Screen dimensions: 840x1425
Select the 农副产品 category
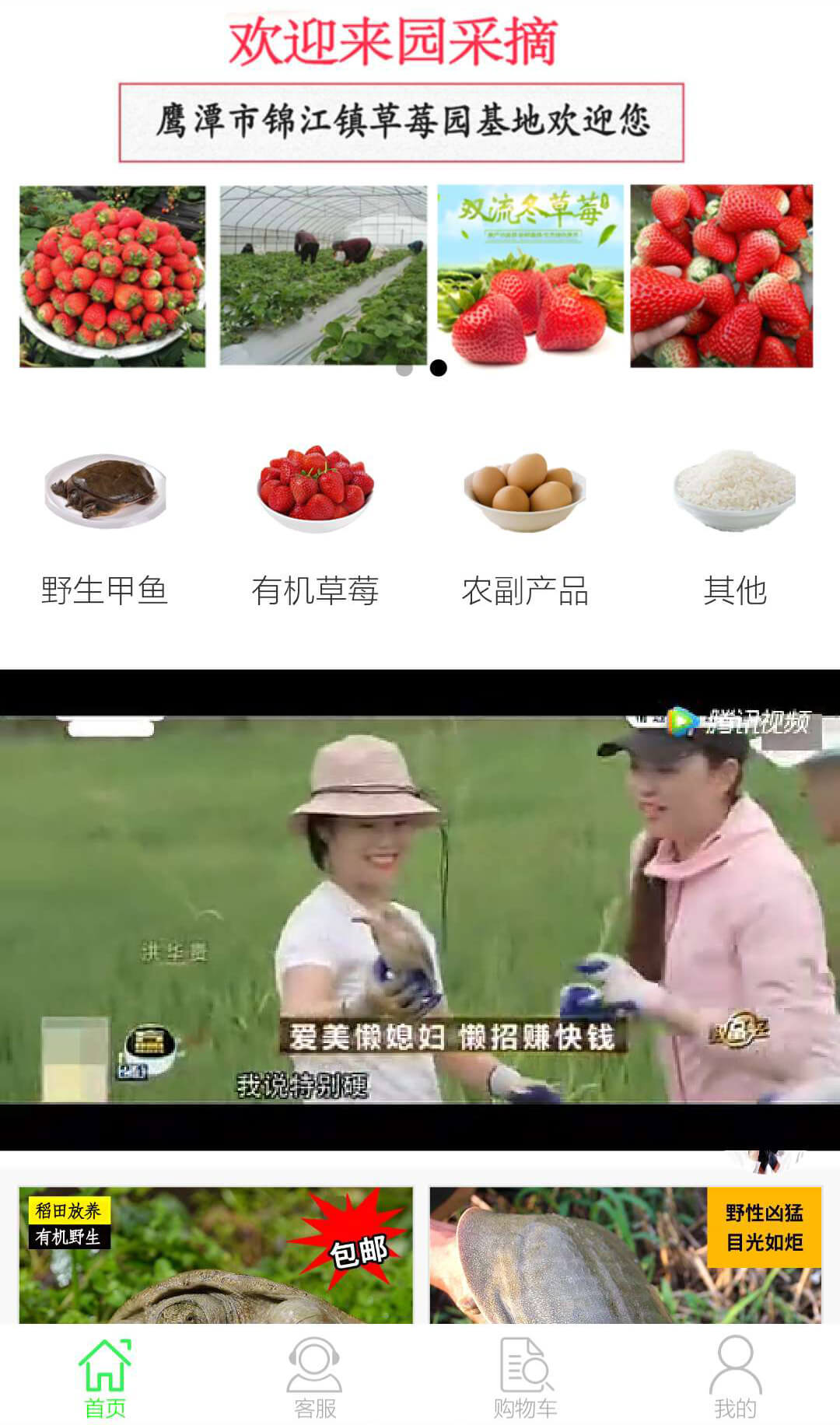click(525, 529)
